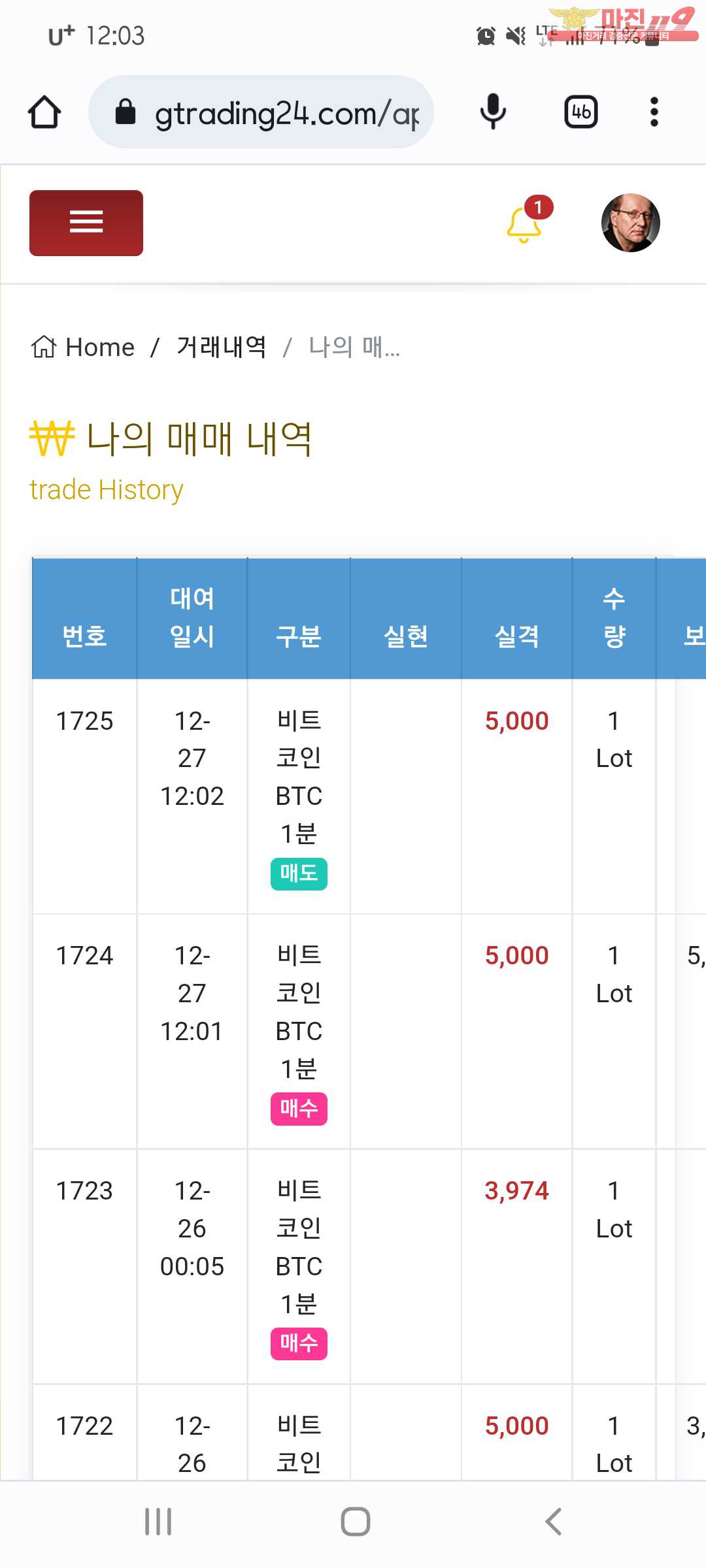Start voice search with microphone
This screenshot has height=1568, width=706.
tap(493, 112)
